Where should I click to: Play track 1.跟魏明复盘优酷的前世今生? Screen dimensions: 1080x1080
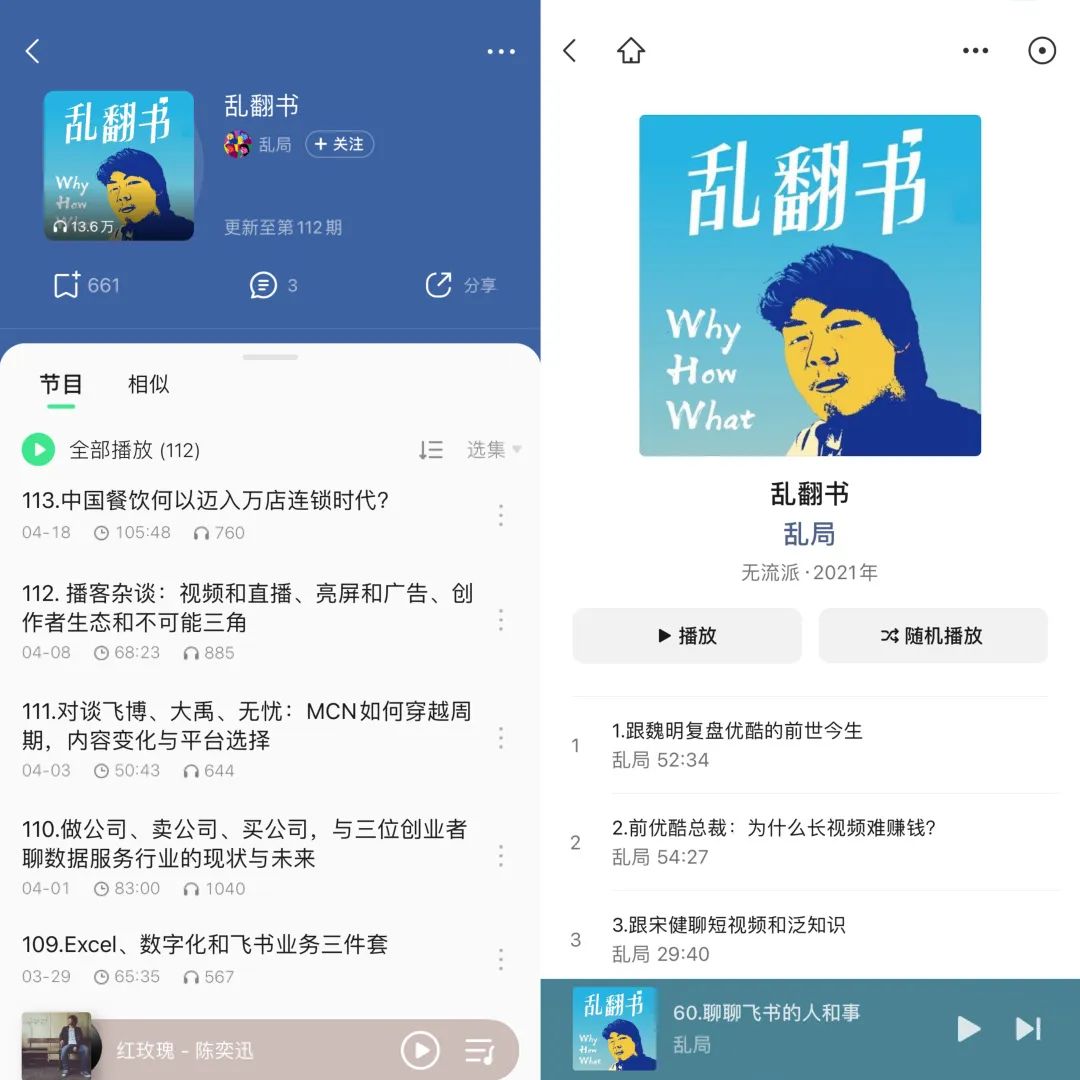(736, 731)
